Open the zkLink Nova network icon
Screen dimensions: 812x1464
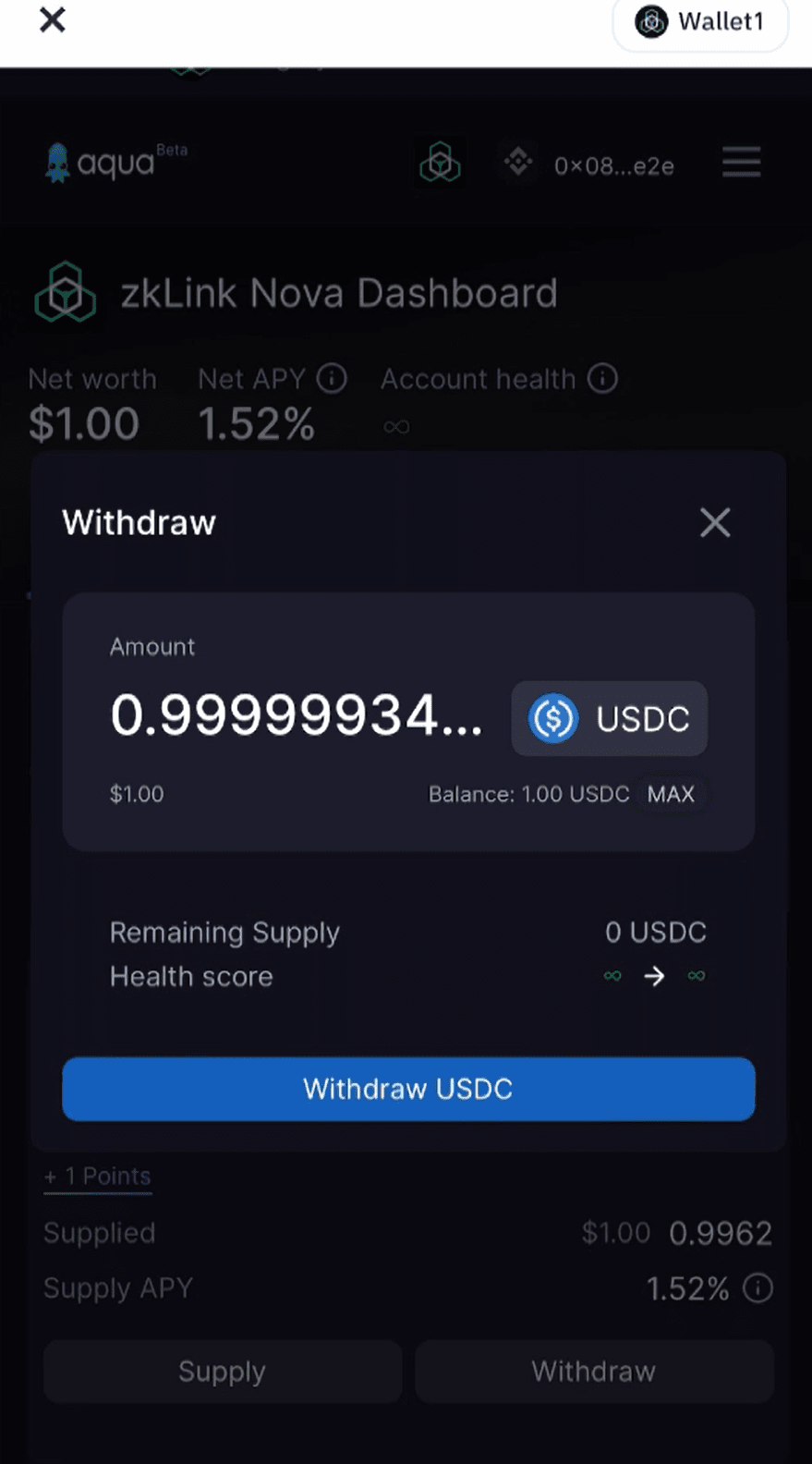441,164
